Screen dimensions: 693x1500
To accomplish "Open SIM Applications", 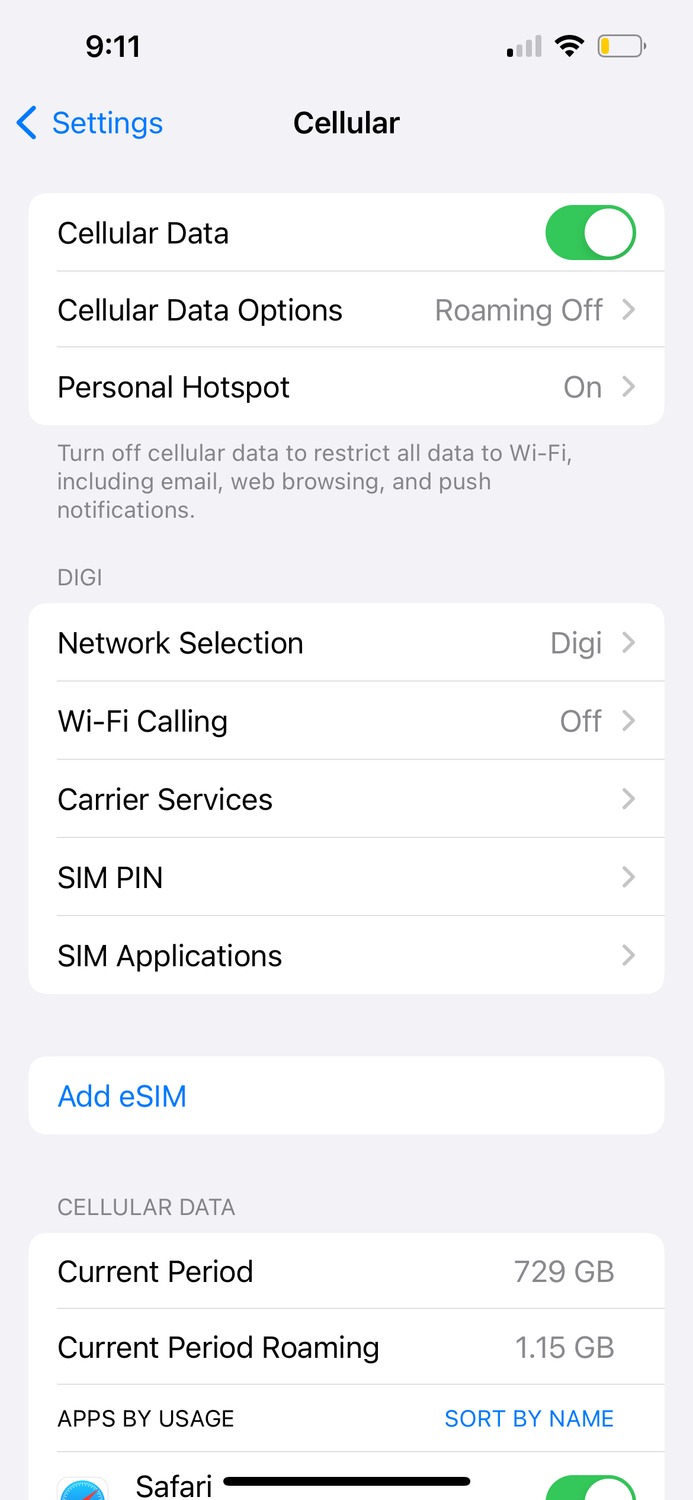I will click(x=346, y=955).
